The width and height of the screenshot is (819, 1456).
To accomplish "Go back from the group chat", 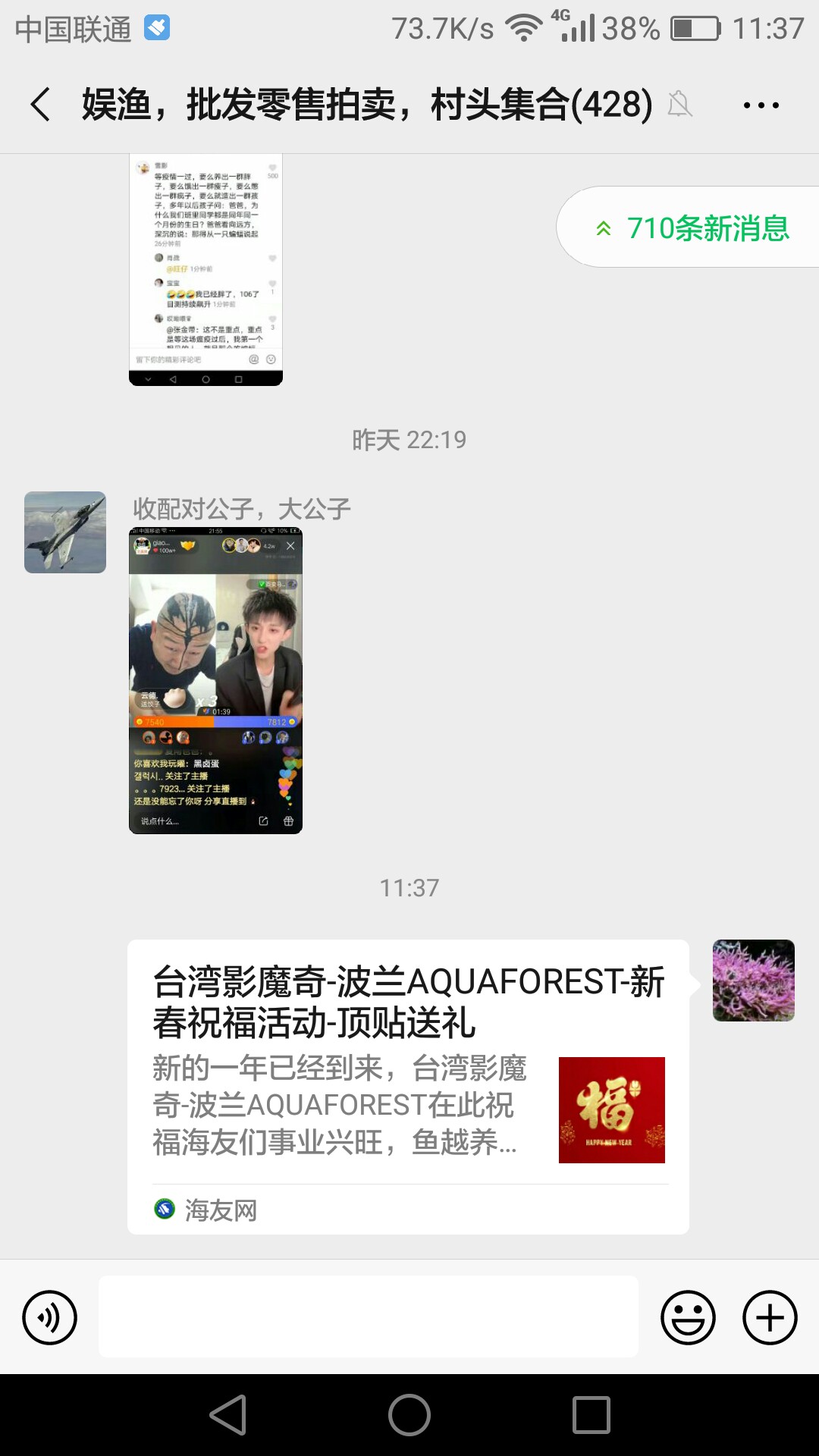I will (41, 104).
